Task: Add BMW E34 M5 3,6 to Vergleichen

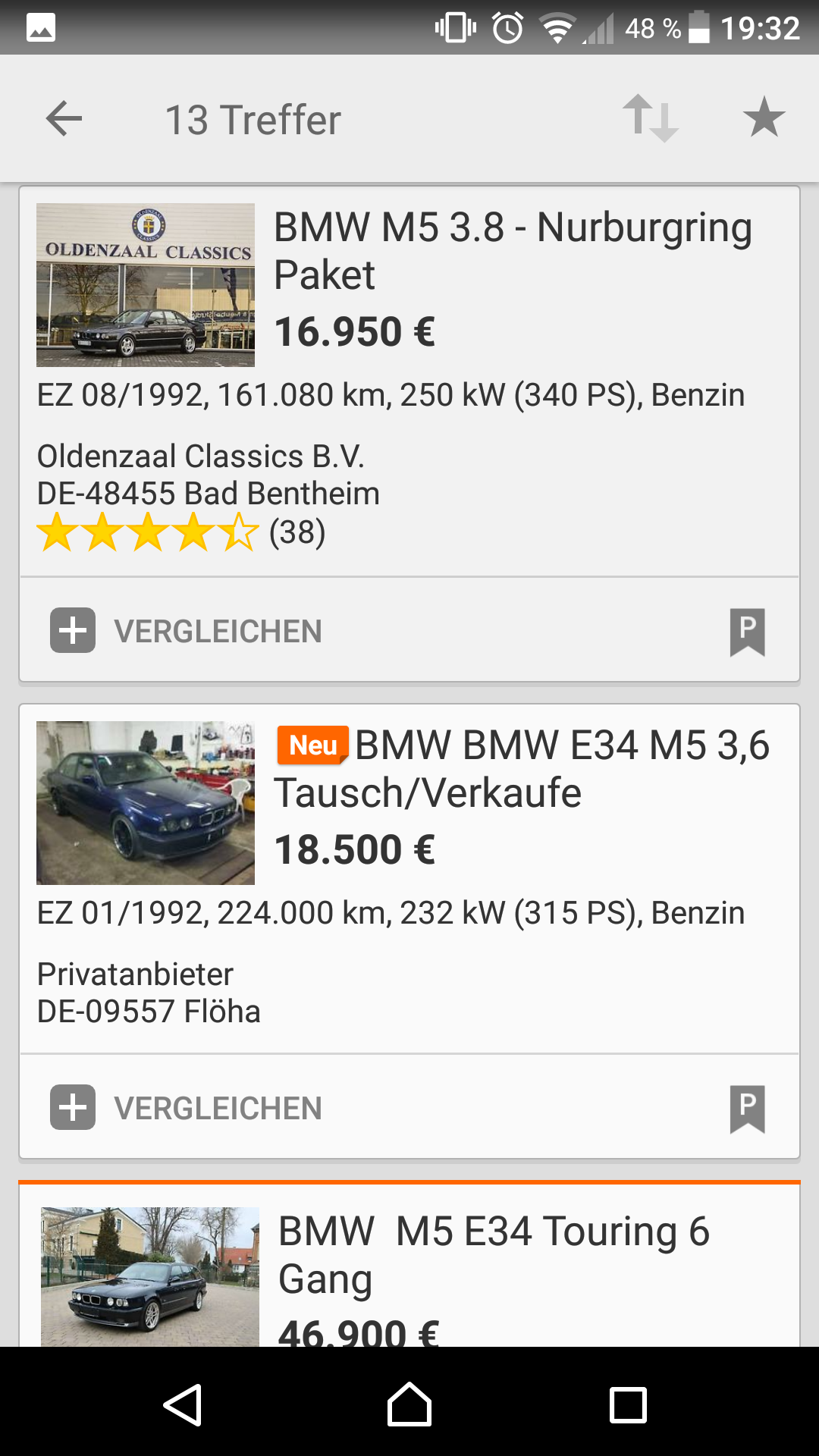Action: [x=187, y=1108]
